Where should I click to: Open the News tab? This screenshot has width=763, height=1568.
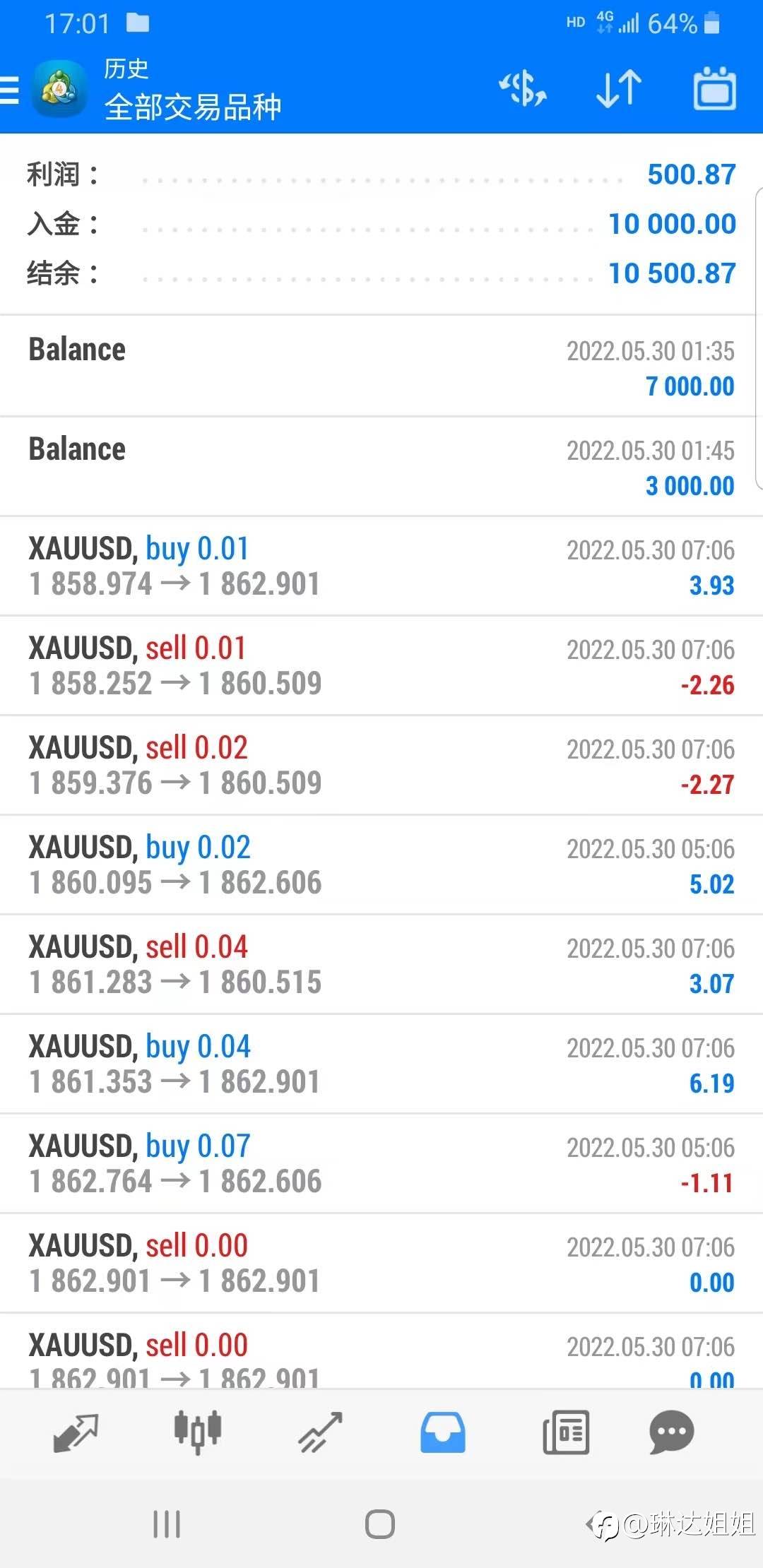(x=566, y=1432)
